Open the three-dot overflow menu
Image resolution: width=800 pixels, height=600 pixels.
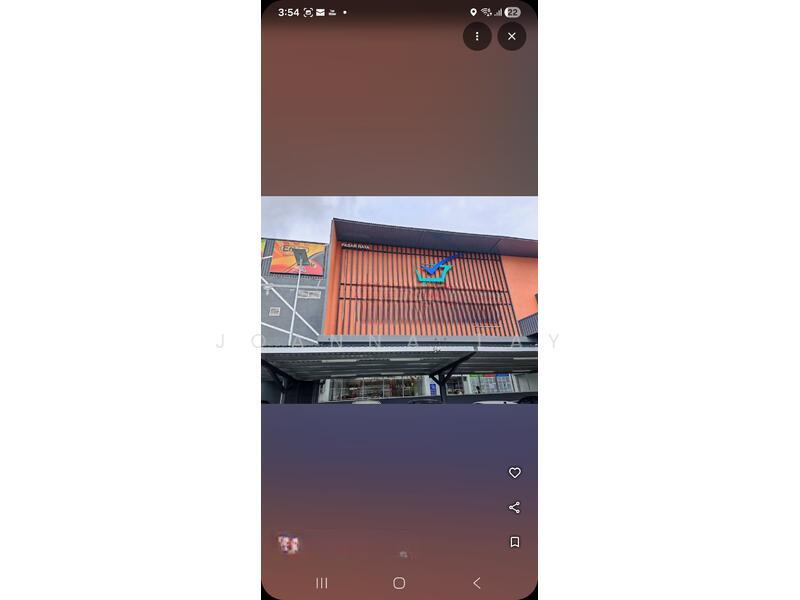tap(477, 36)
